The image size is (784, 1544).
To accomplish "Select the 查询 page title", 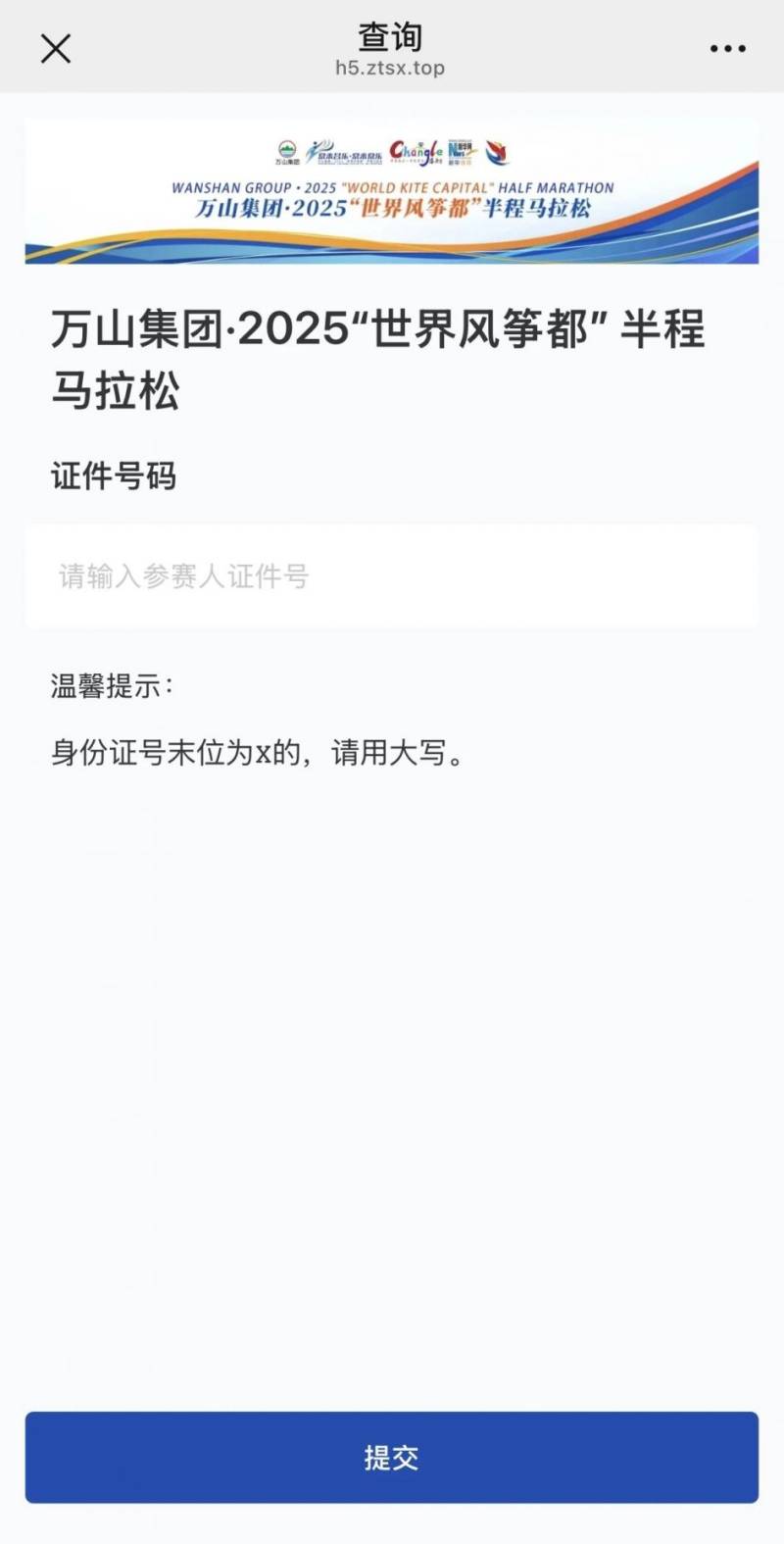I will [389, 37].
